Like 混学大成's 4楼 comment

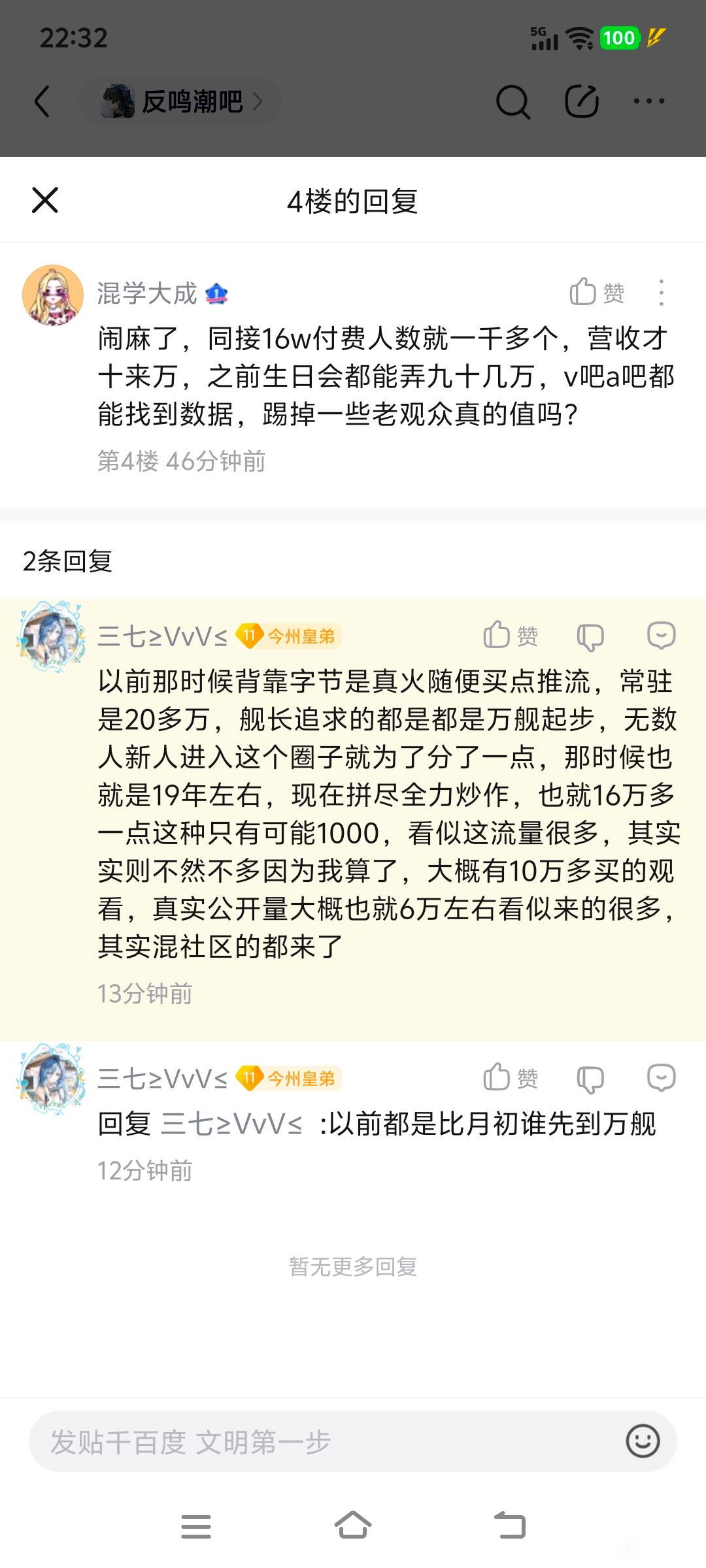click(597, 292)
